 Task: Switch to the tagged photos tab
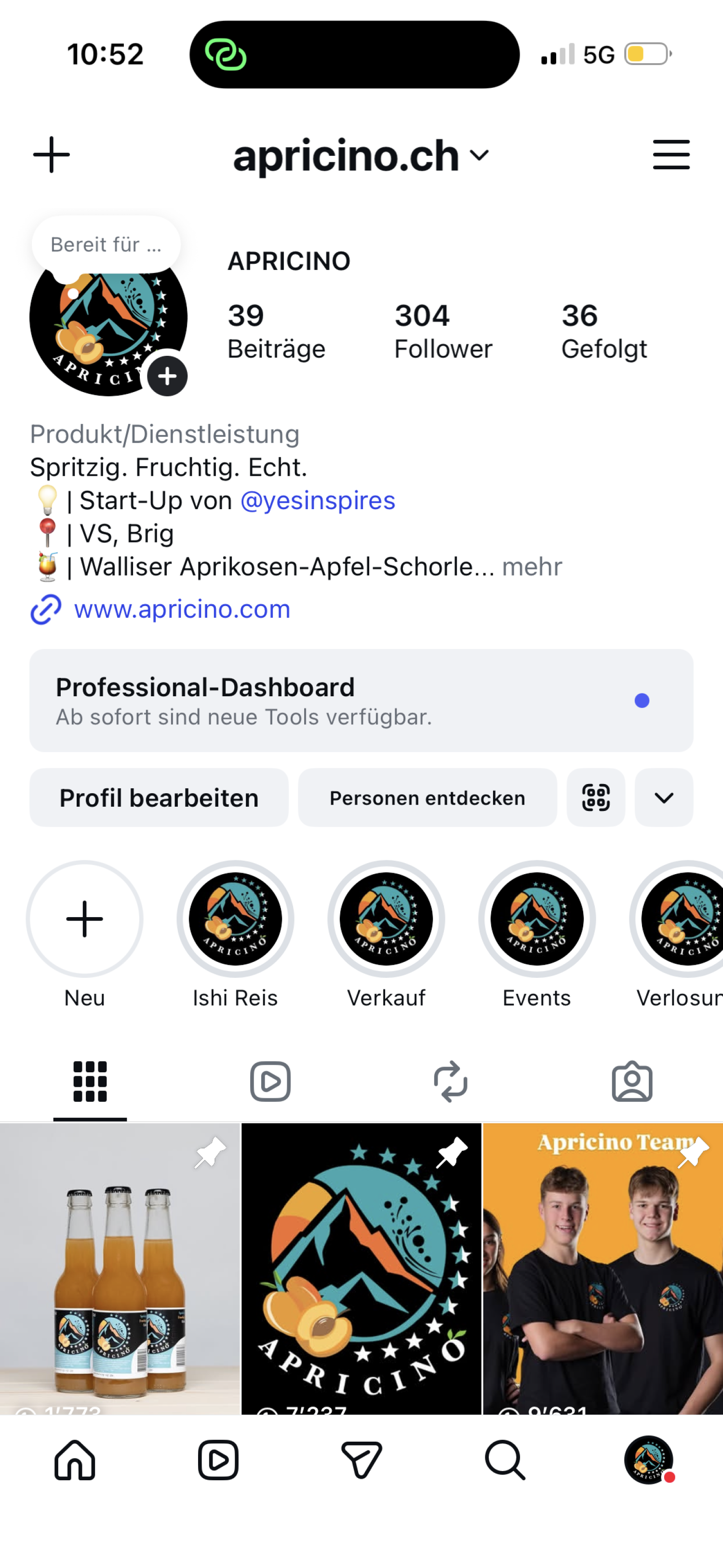(632, 1081)
